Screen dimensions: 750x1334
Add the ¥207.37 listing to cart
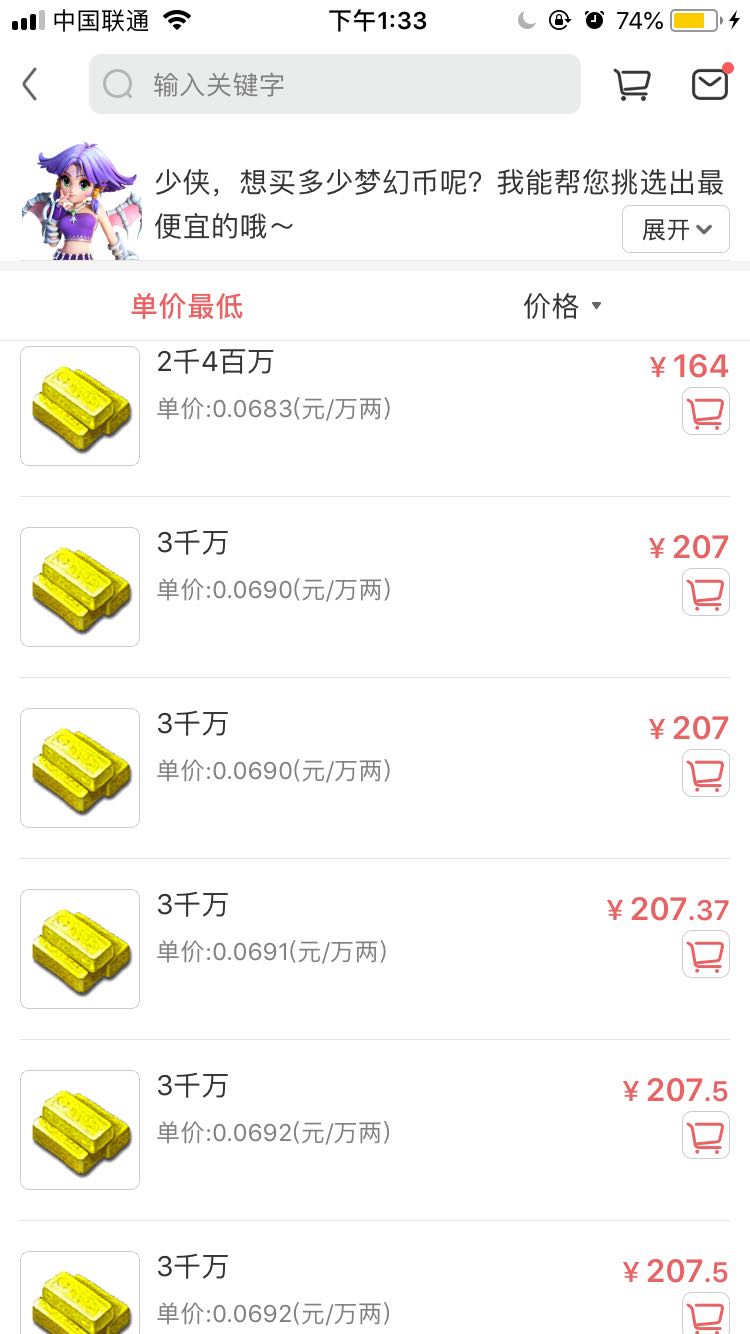706,954
